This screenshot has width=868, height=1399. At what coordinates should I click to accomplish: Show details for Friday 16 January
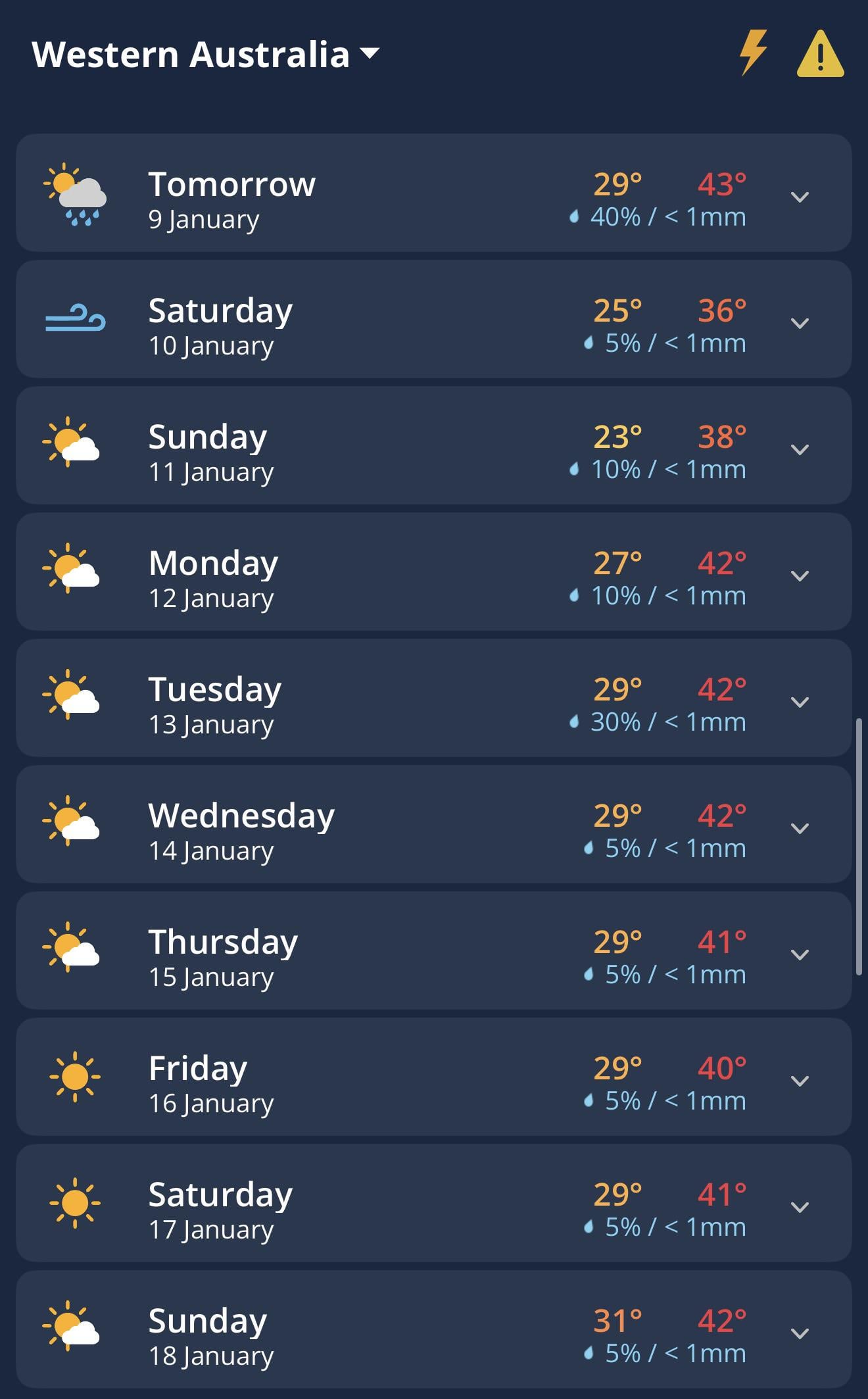(x=799, y=1081)
